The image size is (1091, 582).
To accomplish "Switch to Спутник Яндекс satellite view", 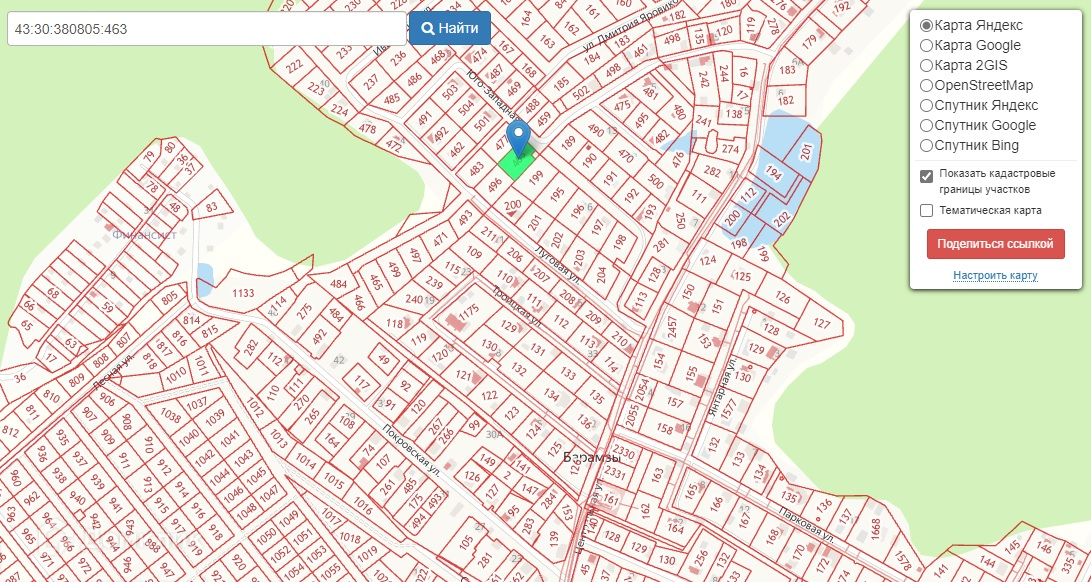I will coord(926,105).
